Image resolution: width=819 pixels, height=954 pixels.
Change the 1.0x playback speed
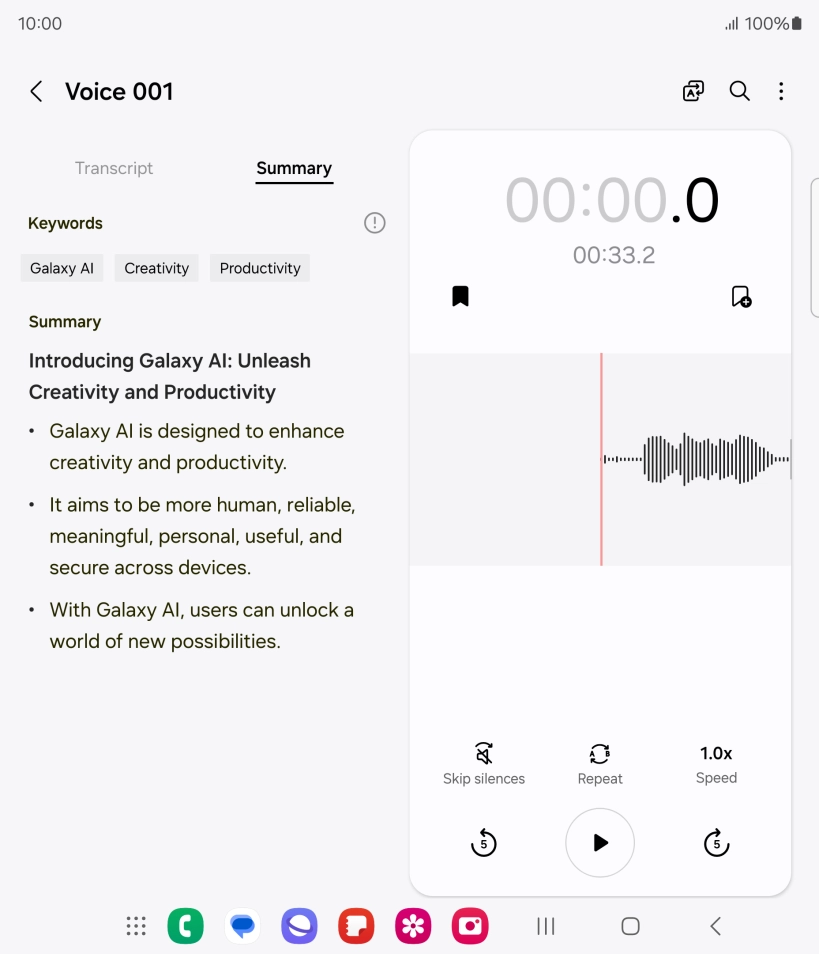pyautogui.click(x=716, y=764)
